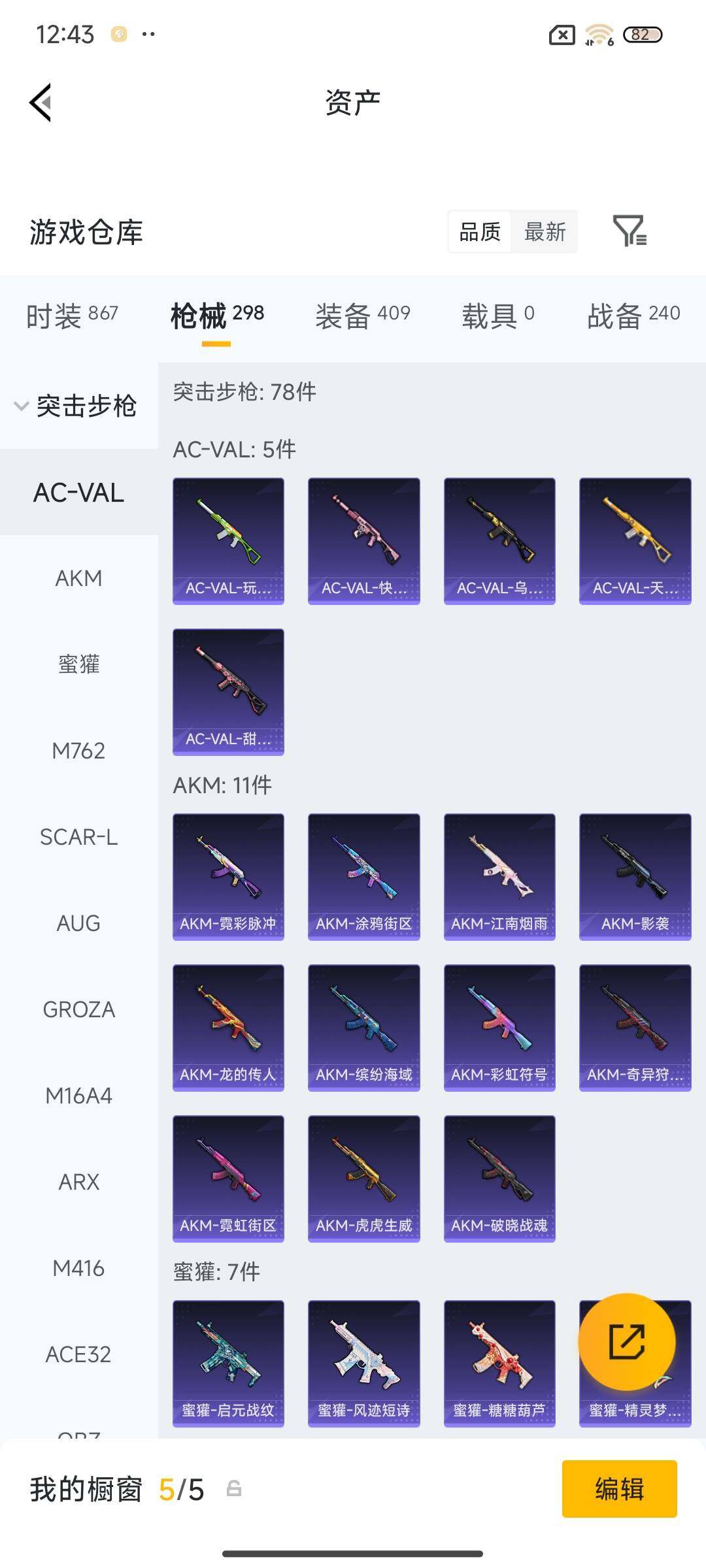706x1568 pixels.
Task: Switch to the 战备 tab
Action: [633, 316]
